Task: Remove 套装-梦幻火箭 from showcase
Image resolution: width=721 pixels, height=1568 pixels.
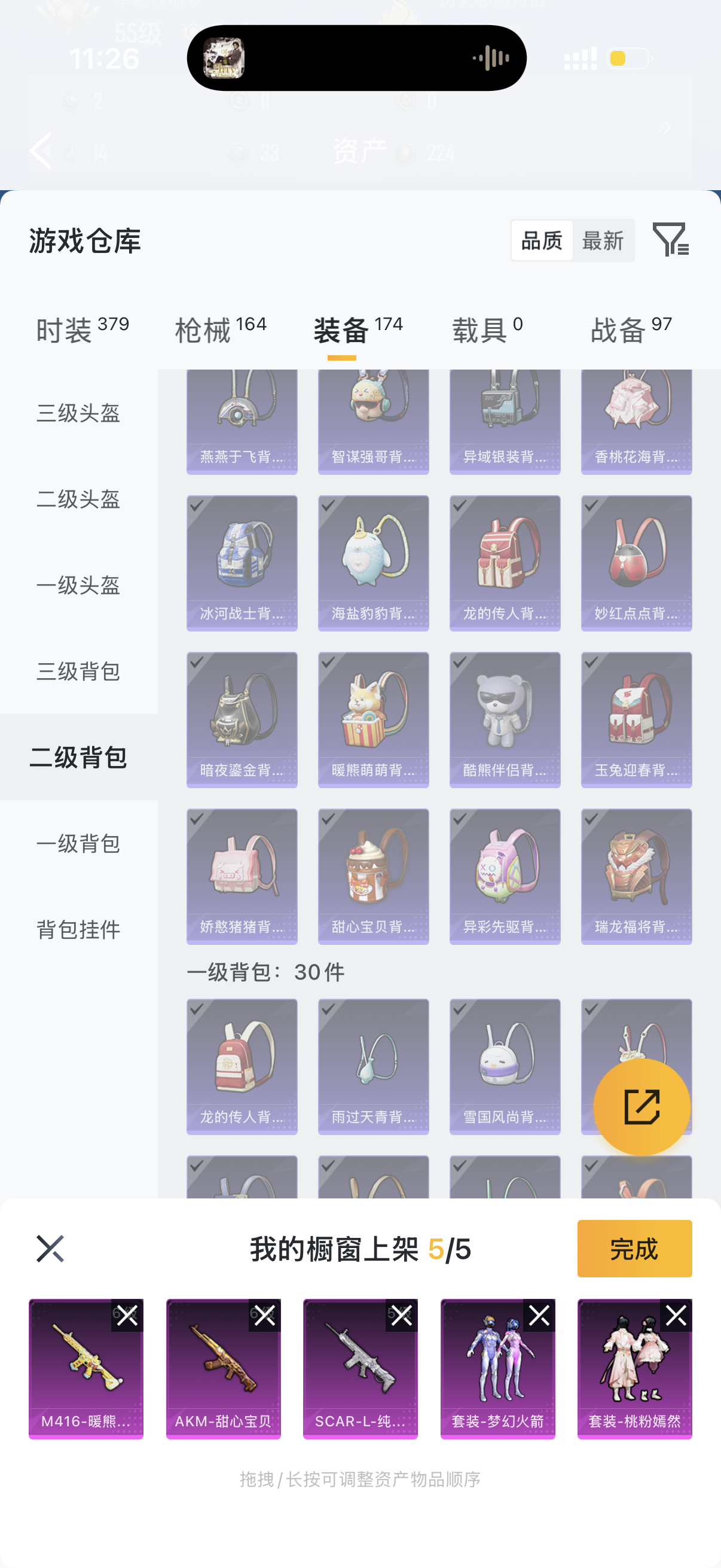Action: point(539,1316)
